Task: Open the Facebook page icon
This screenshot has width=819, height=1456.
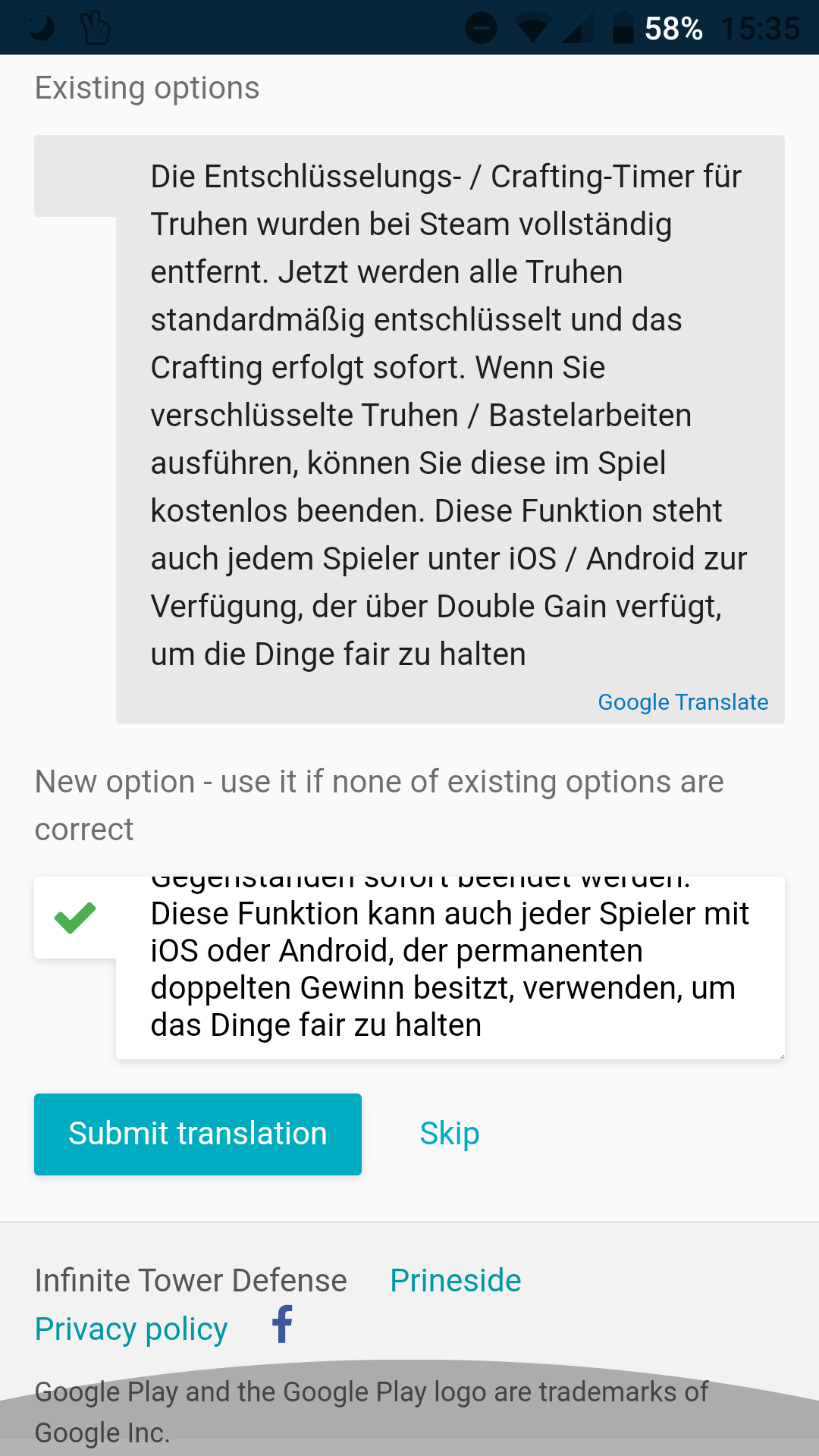Action: pyautogui.click(x=283, y=1325)
